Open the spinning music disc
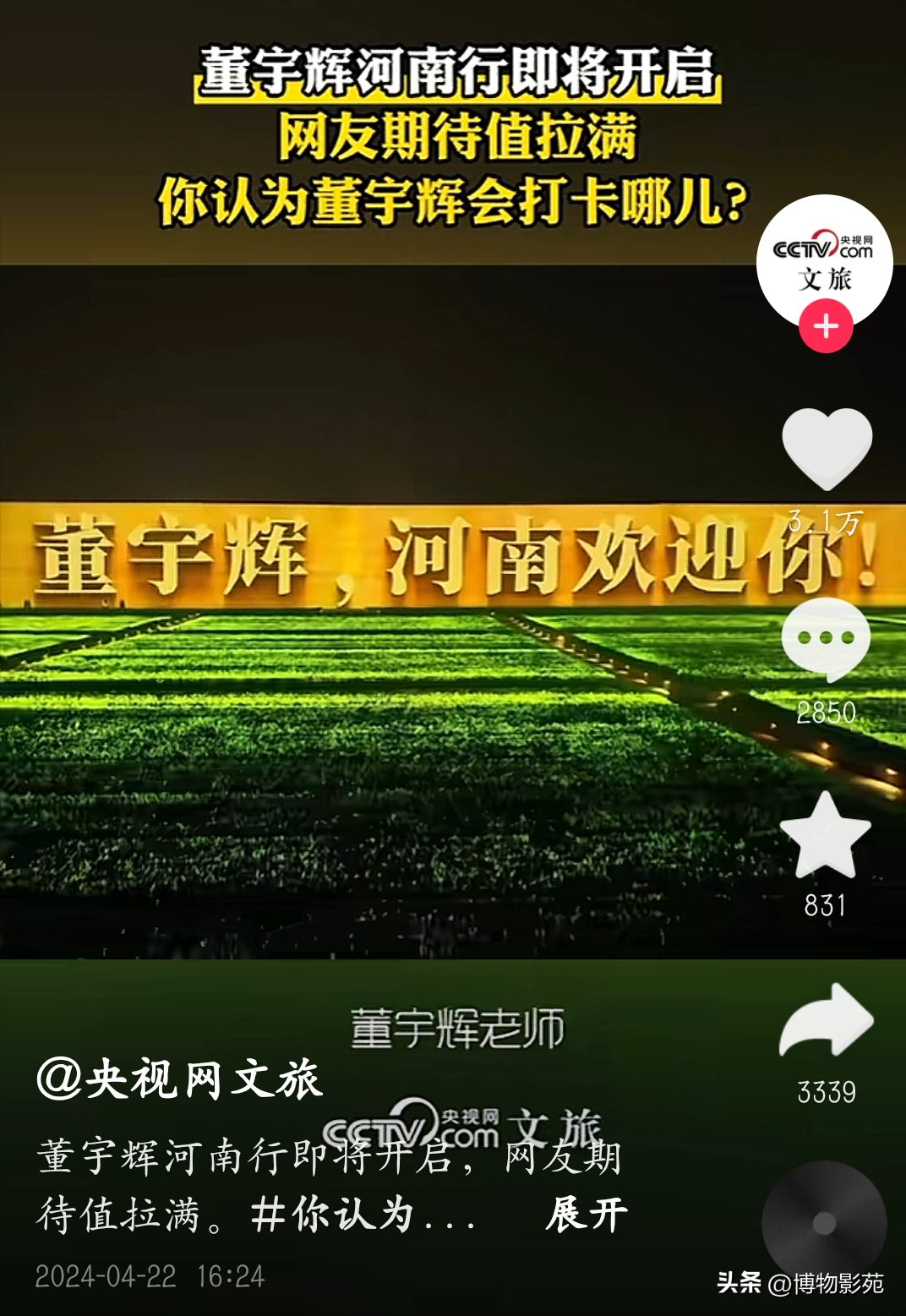 point(824,1222)
